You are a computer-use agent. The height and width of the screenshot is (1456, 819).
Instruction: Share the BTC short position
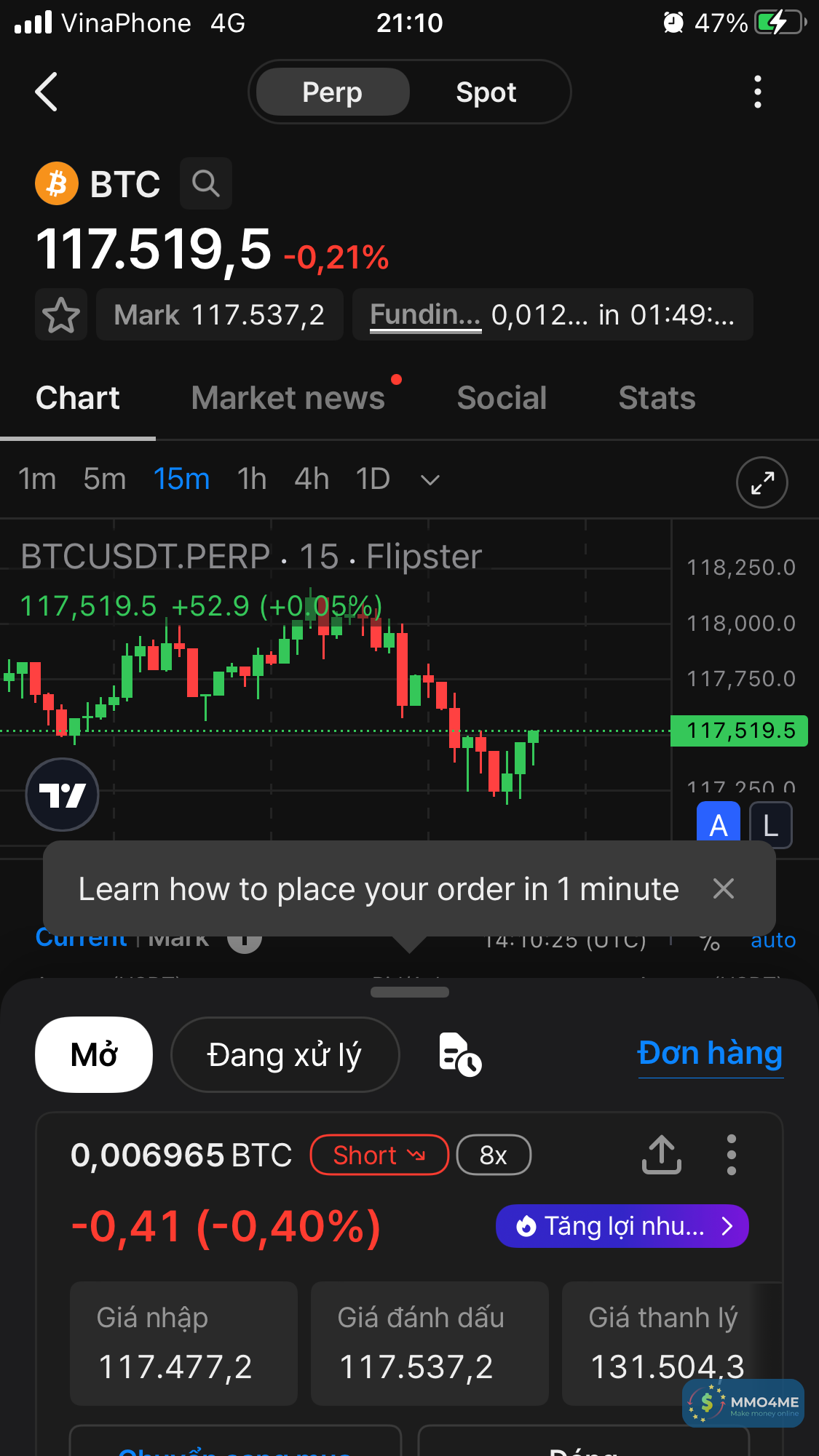(x=661, y=1155)
